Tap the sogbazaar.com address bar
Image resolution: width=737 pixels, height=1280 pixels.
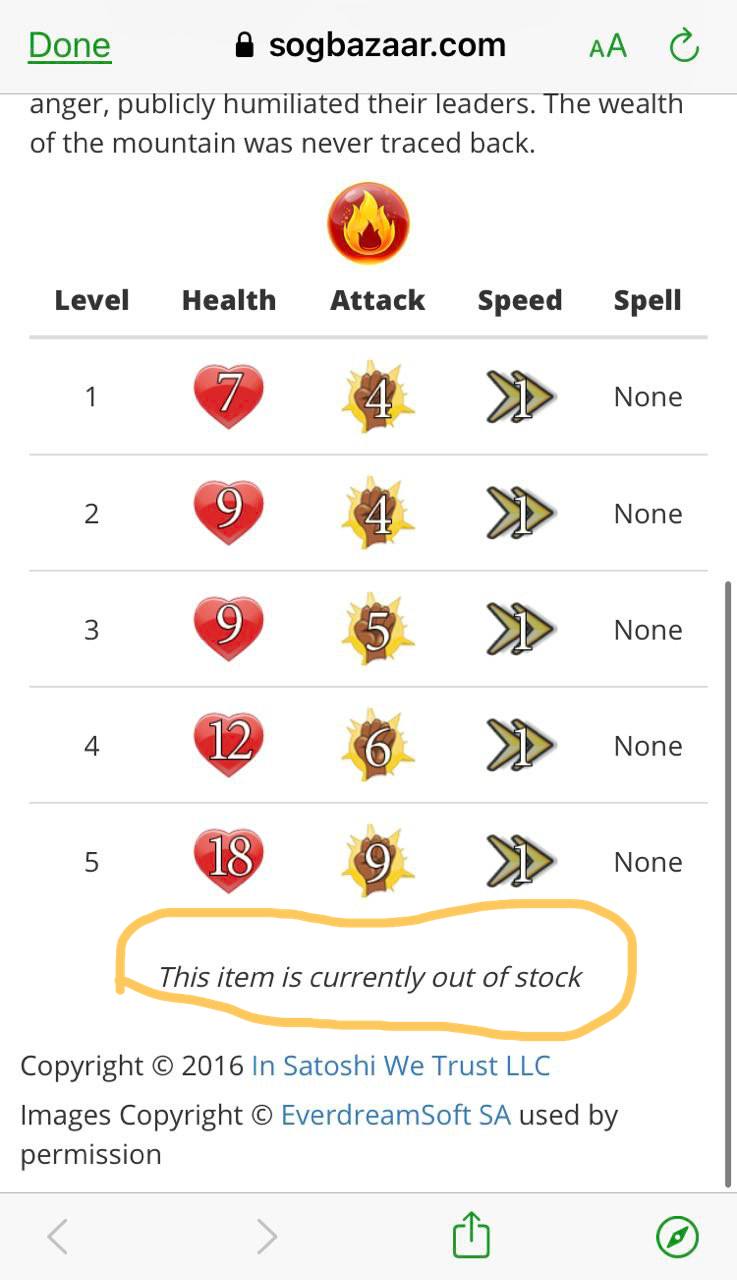[370, 45]
